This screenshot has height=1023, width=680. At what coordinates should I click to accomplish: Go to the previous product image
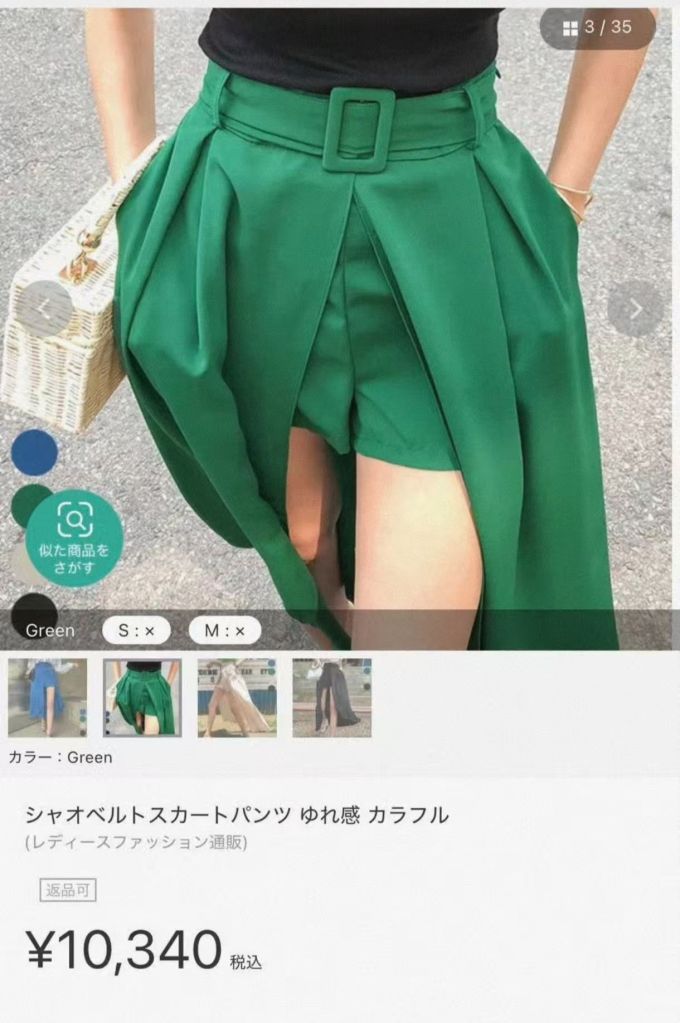(45, 308)
